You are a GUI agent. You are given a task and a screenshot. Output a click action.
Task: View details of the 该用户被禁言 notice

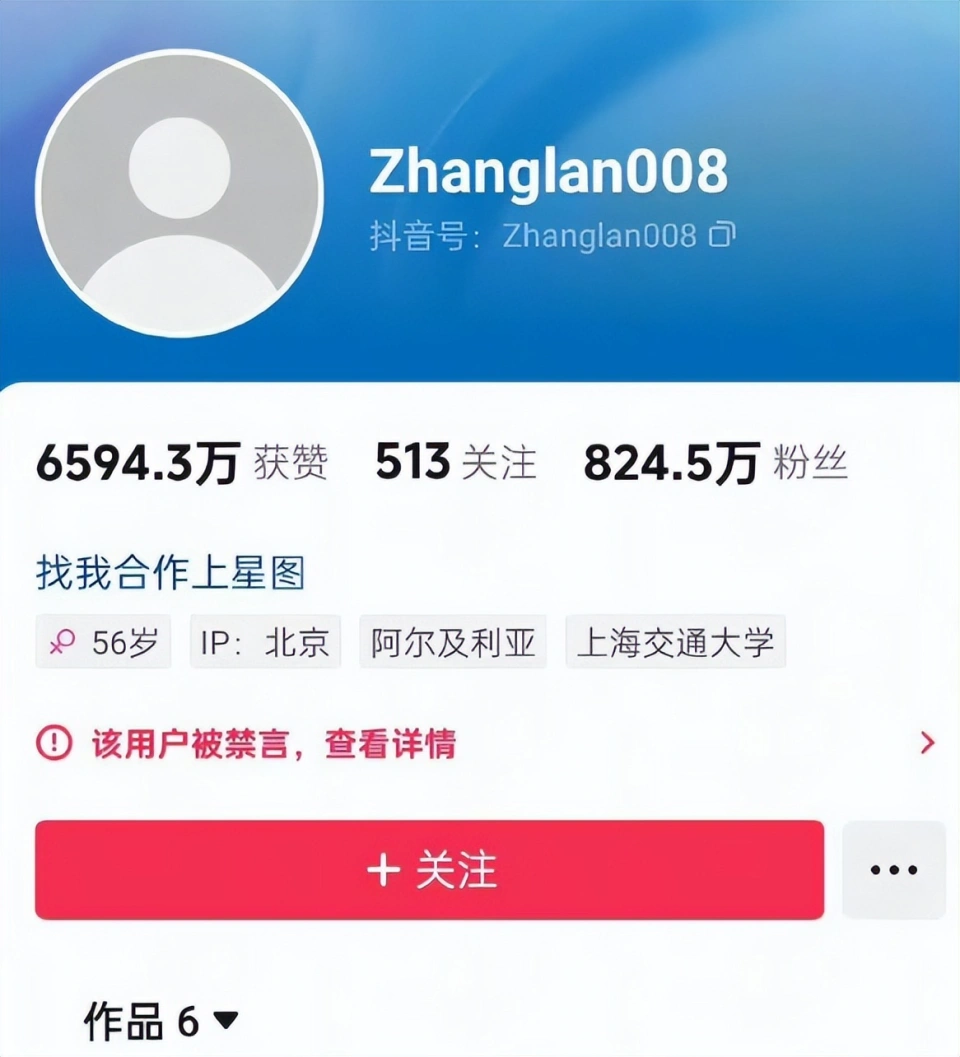pyautogui.click(x=486, y=743)
